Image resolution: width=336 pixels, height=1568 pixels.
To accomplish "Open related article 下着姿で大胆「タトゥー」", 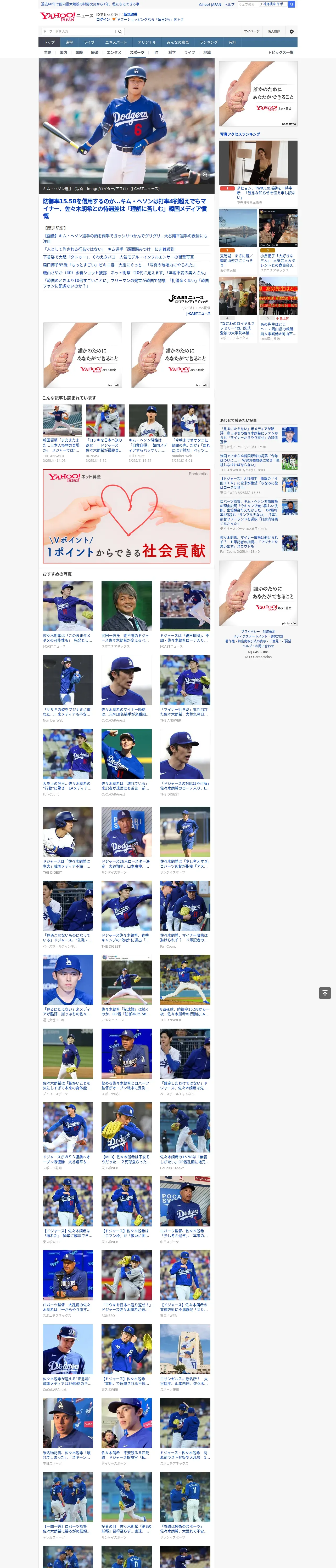I will tap(118, 257).
